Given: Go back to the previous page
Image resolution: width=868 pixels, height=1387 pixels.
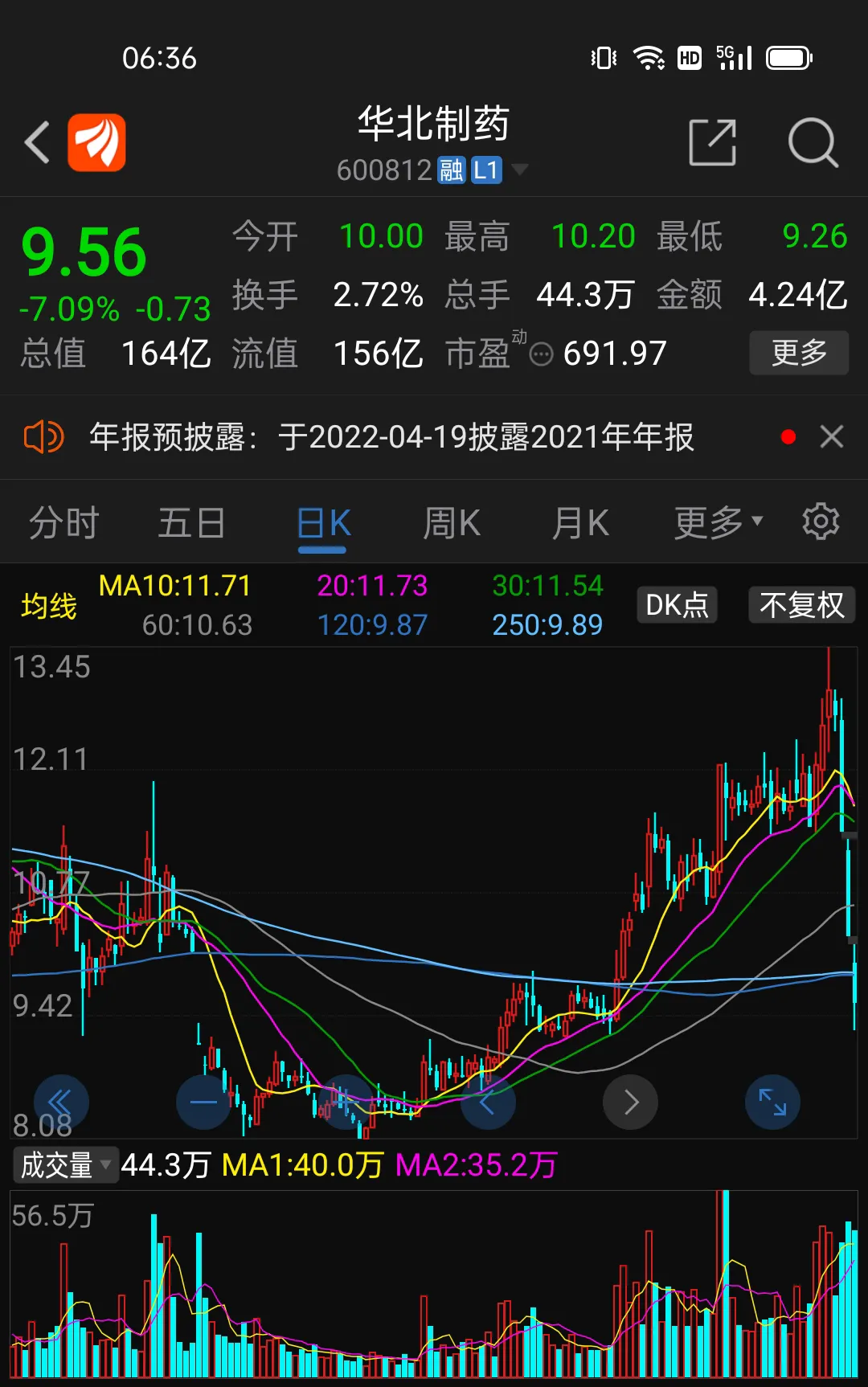Looking at the screenshot, I should tap(38, 143).
